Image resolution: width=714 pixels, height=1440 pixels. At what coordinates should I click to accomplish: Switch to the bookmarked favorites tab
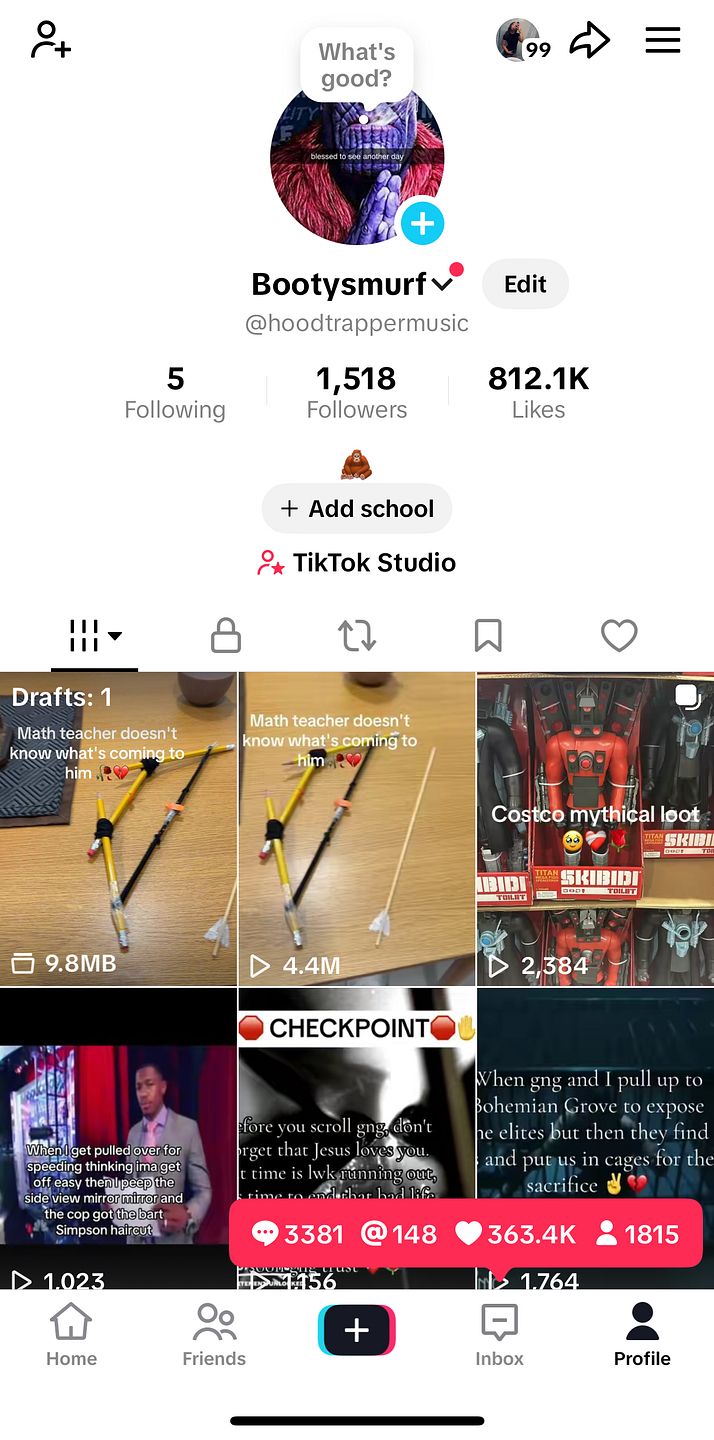pos(488,635)
